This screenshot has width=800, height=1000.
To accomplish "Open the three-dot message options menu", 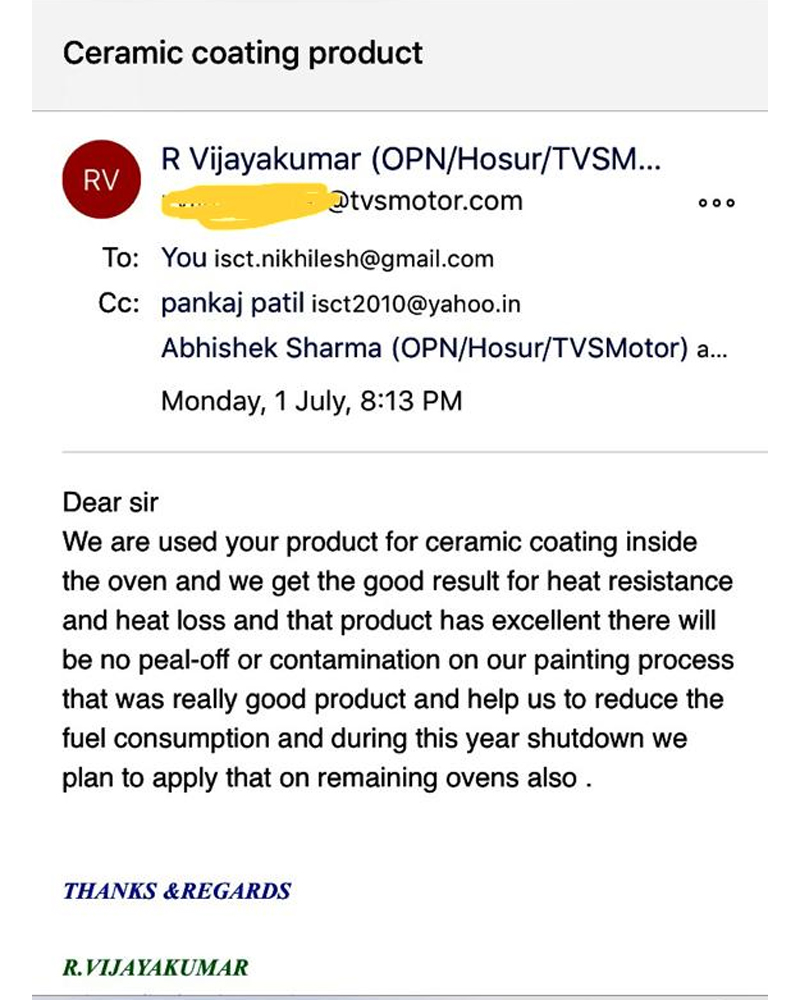I will (716, 202).
